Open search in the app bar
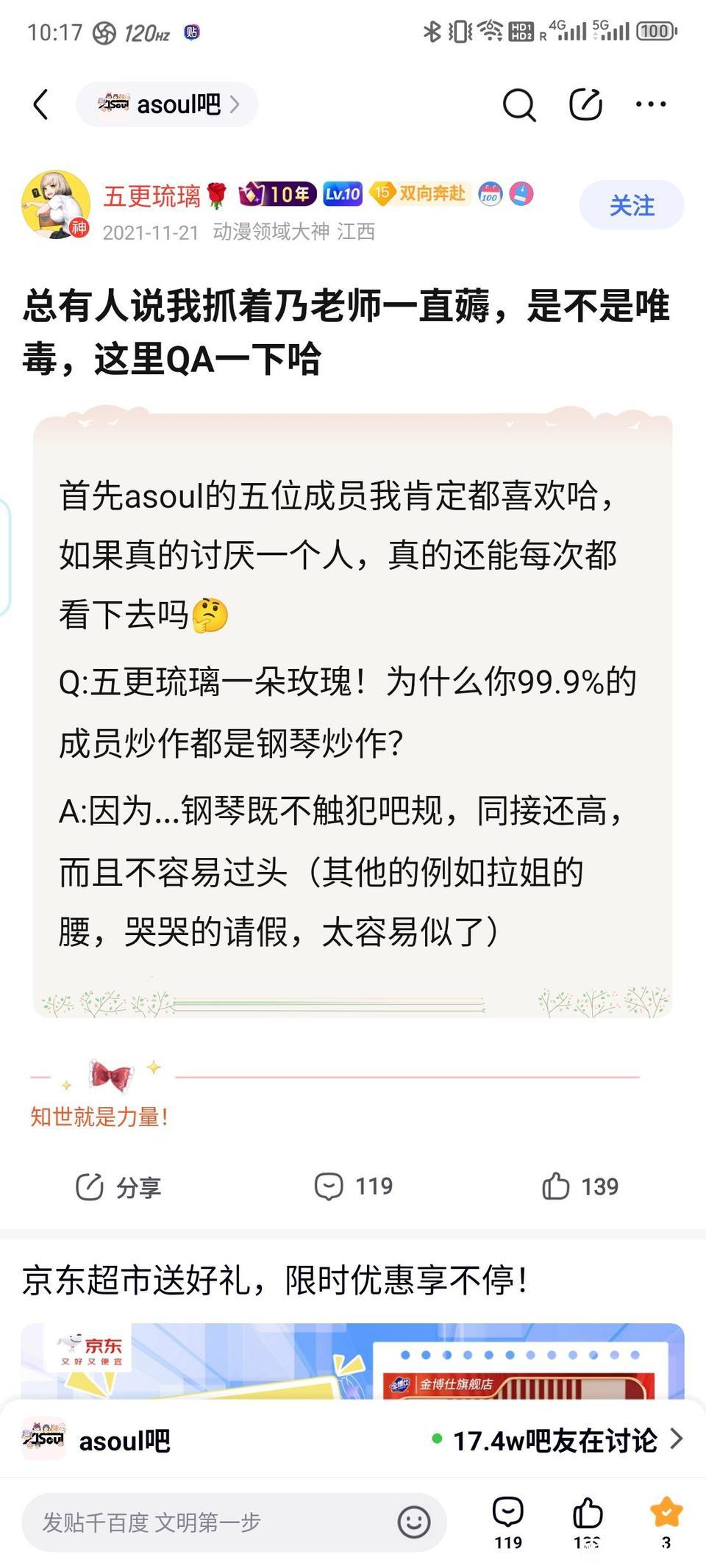The image size is (706, 1568). coord(519,104)
